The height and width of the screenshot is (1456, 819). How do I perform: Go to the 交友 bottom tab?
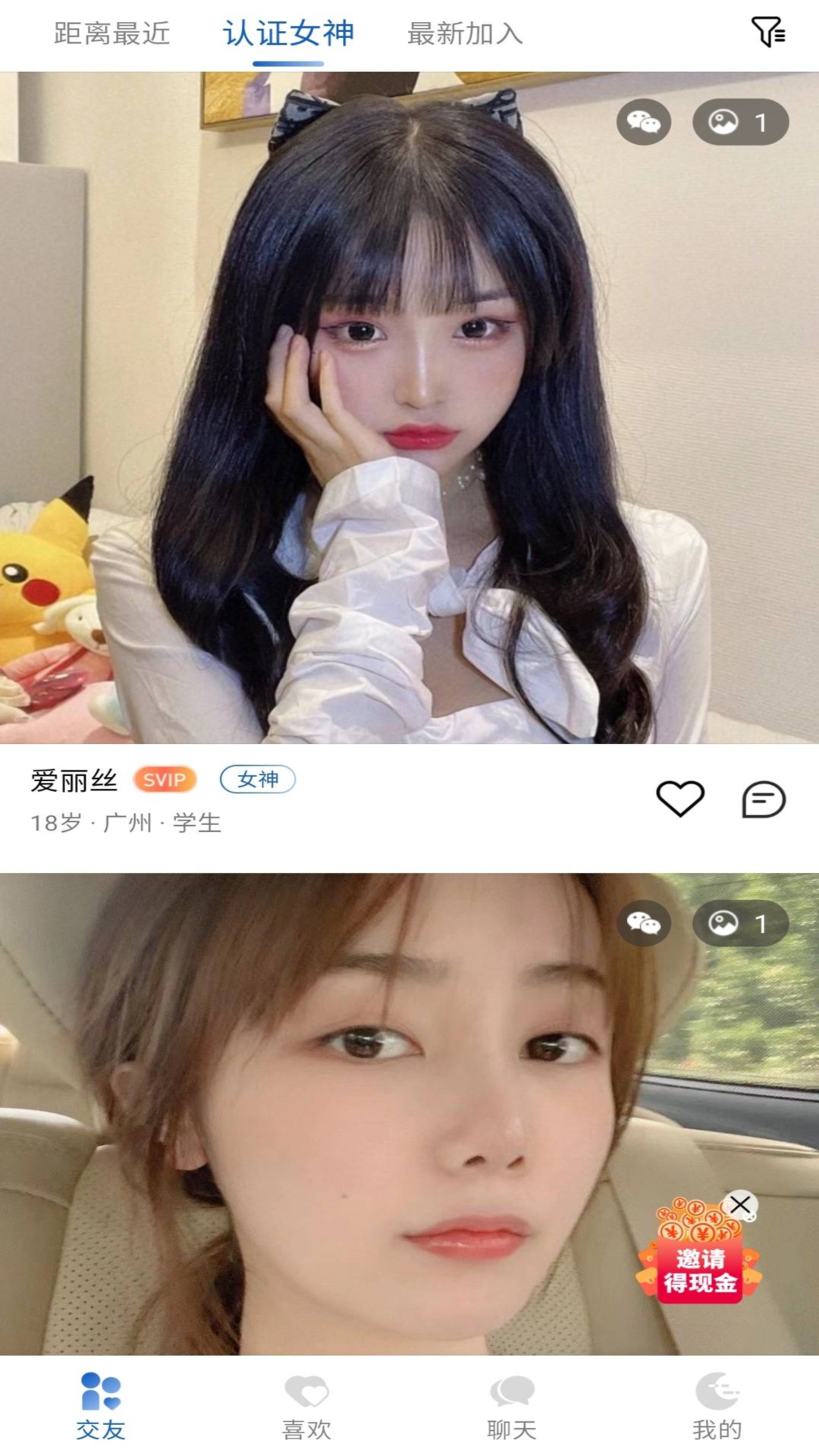(101, 1405)
